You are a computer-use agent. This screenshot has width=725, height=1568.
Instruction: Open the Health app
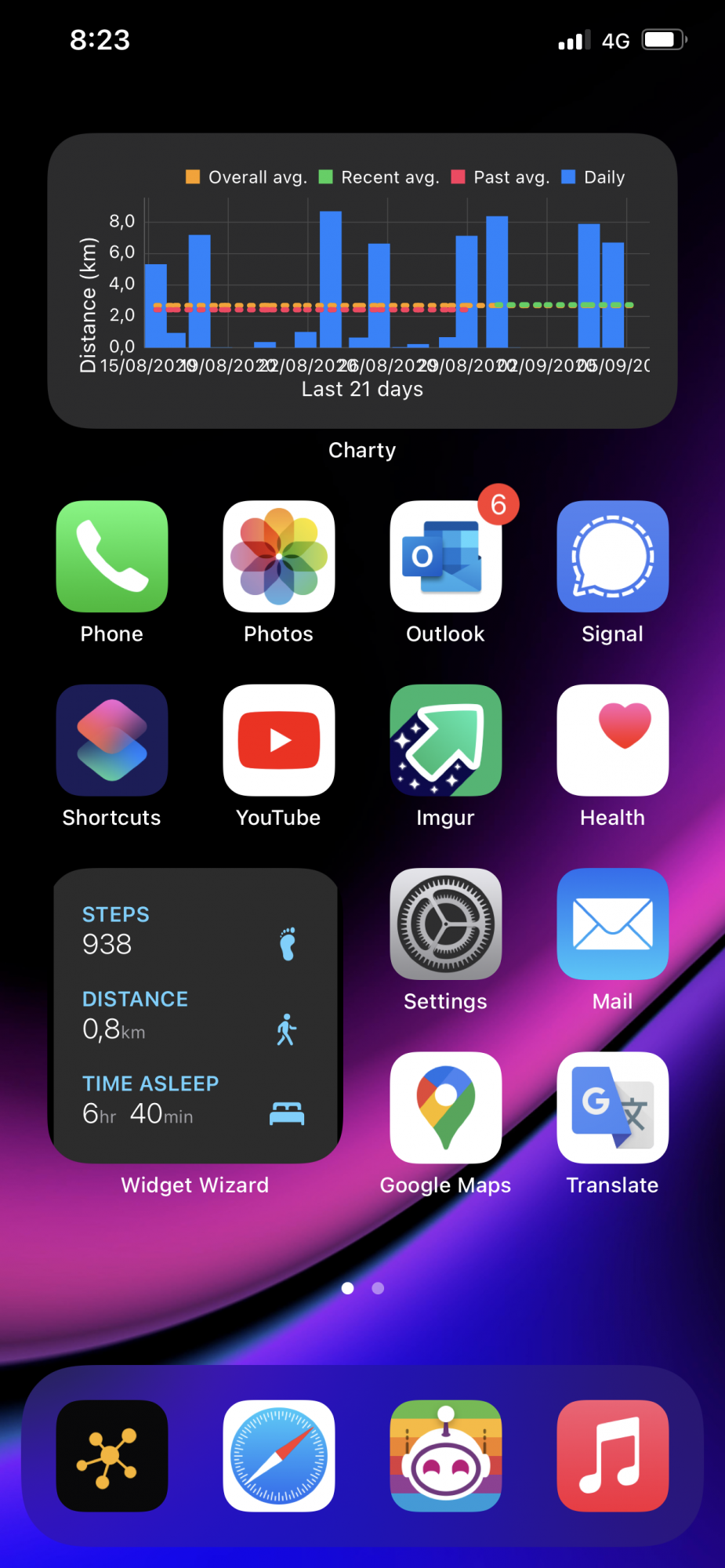coord(612,740)
